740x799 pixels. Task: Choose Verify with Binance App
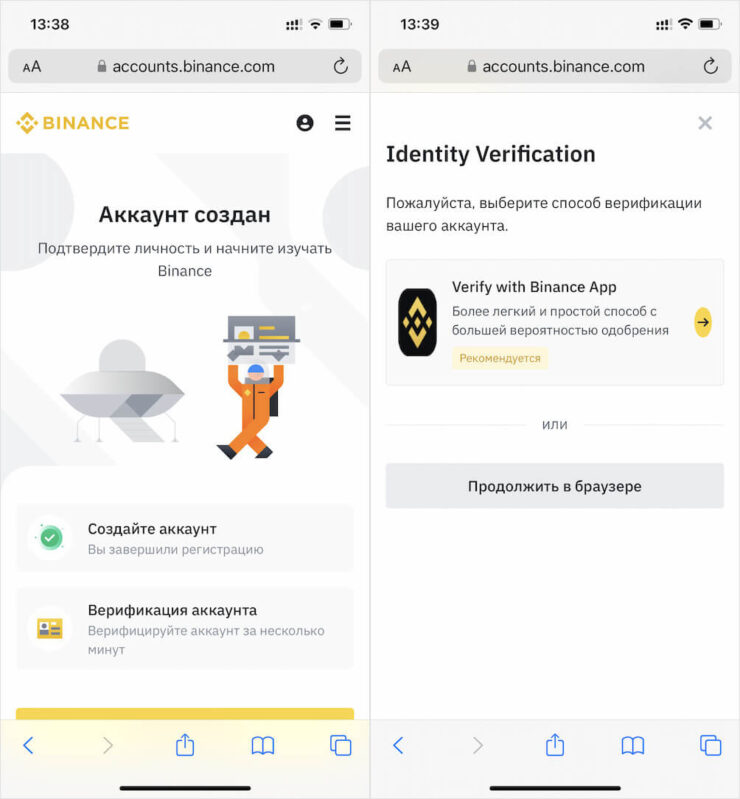pyautogui.click(x=553, y=322)
